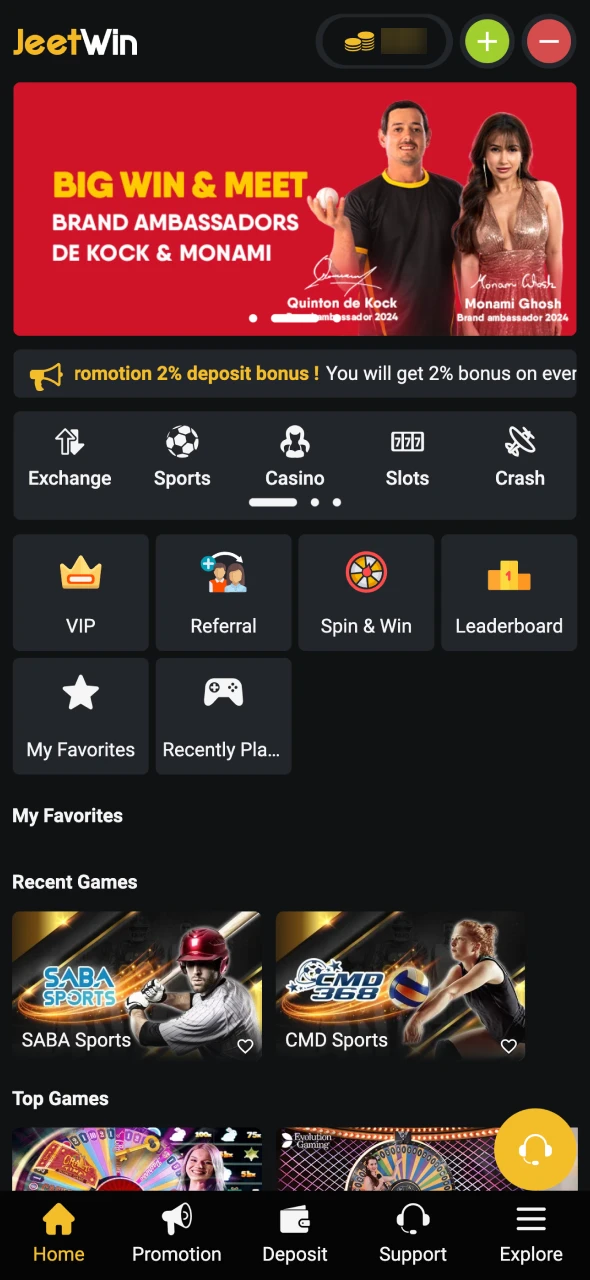Tap the green plus deposit icon

(x=487, y=42)
